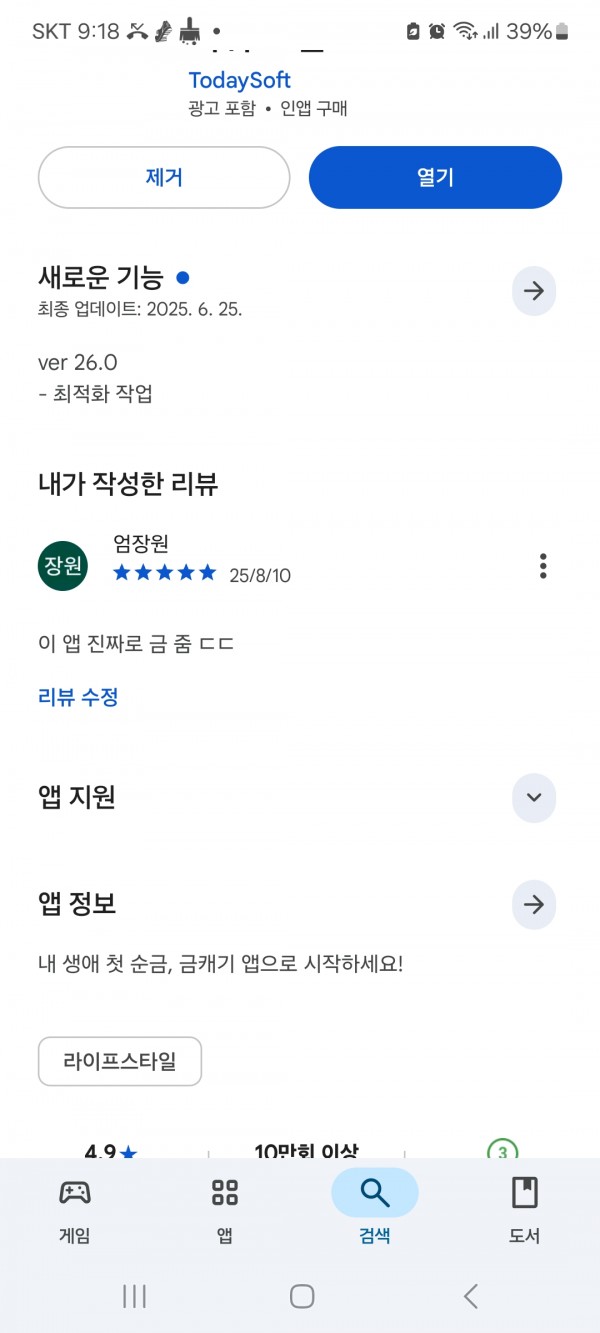
Task: Open the 새로운 기능 details arrow
Action: [x=534, y=291]
